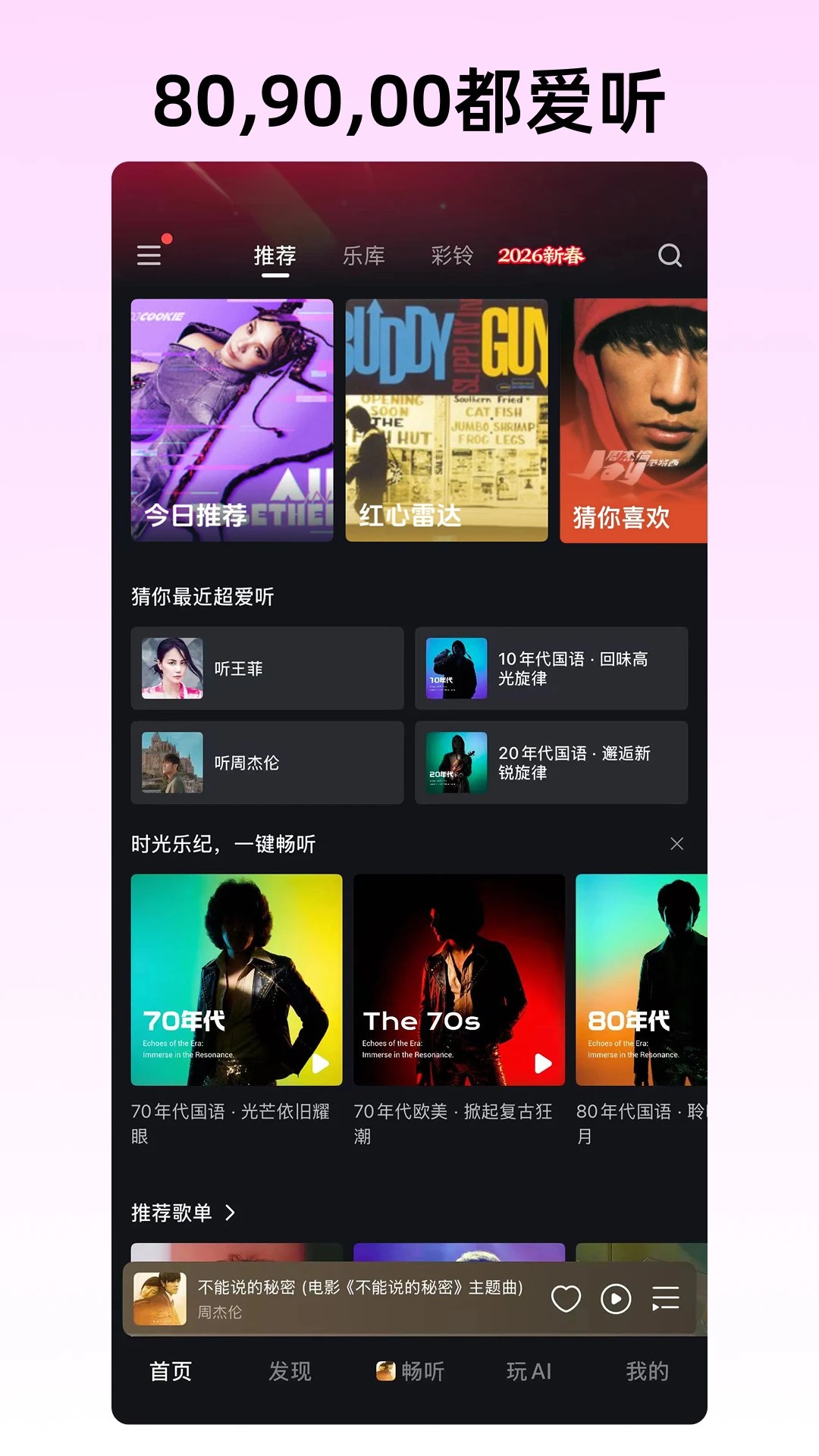Tap the album cover in the mini player

point(160,1298)
